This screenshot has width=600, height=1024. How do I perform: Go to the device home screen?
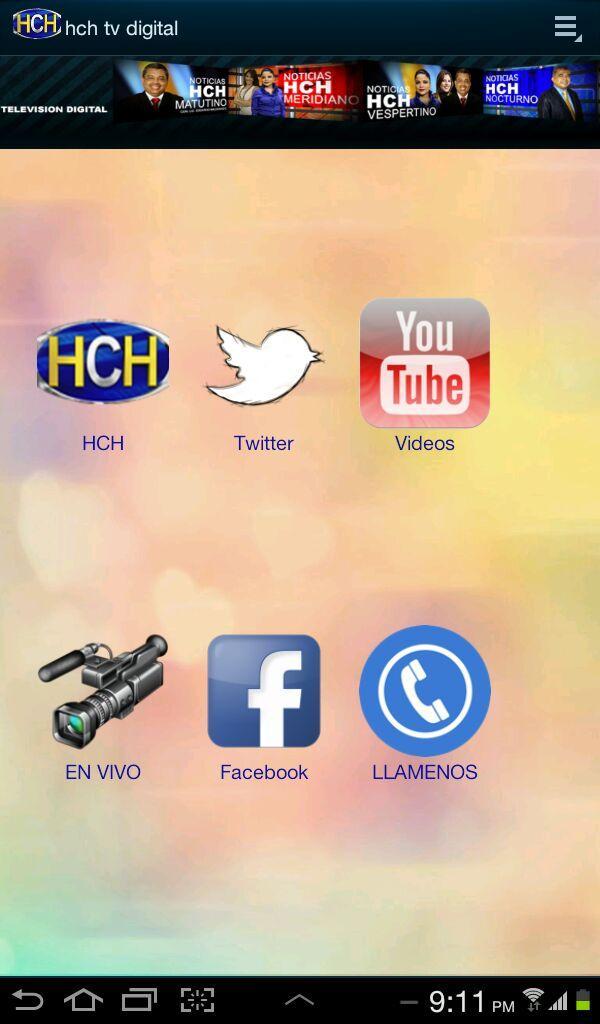click(x=83, y=999)
